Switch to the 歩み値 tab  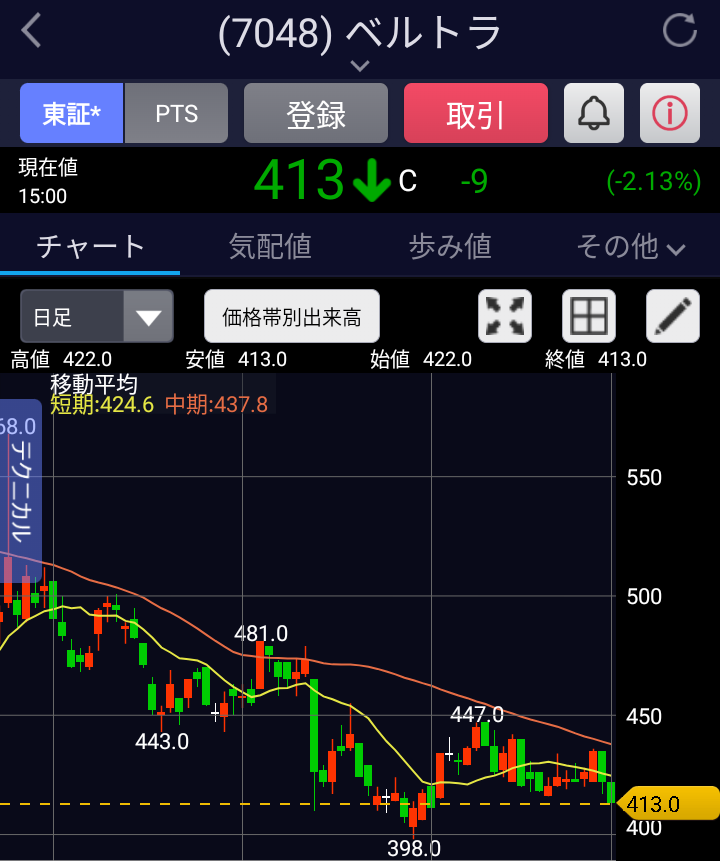450,246
